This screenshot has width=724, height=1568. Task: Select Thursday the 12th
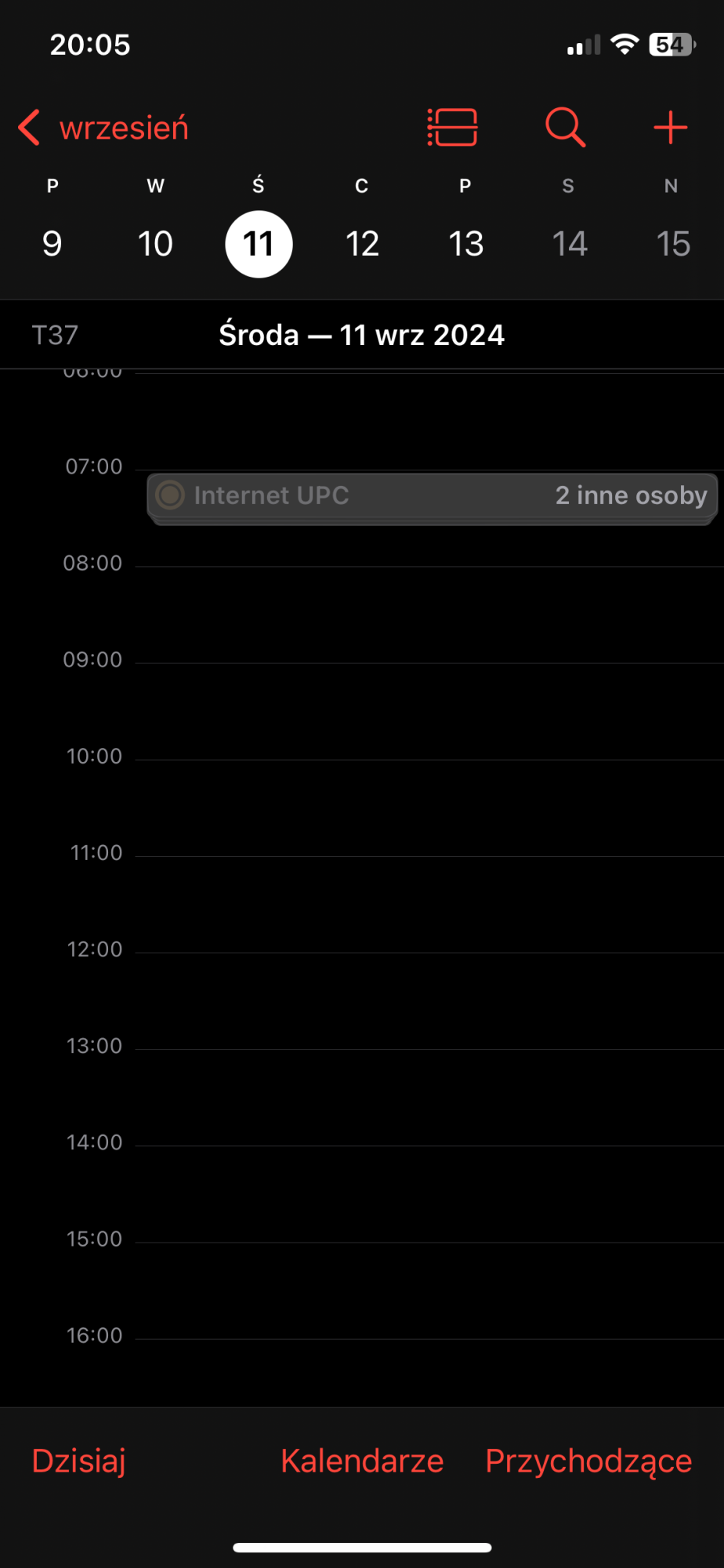coord(362,244)
